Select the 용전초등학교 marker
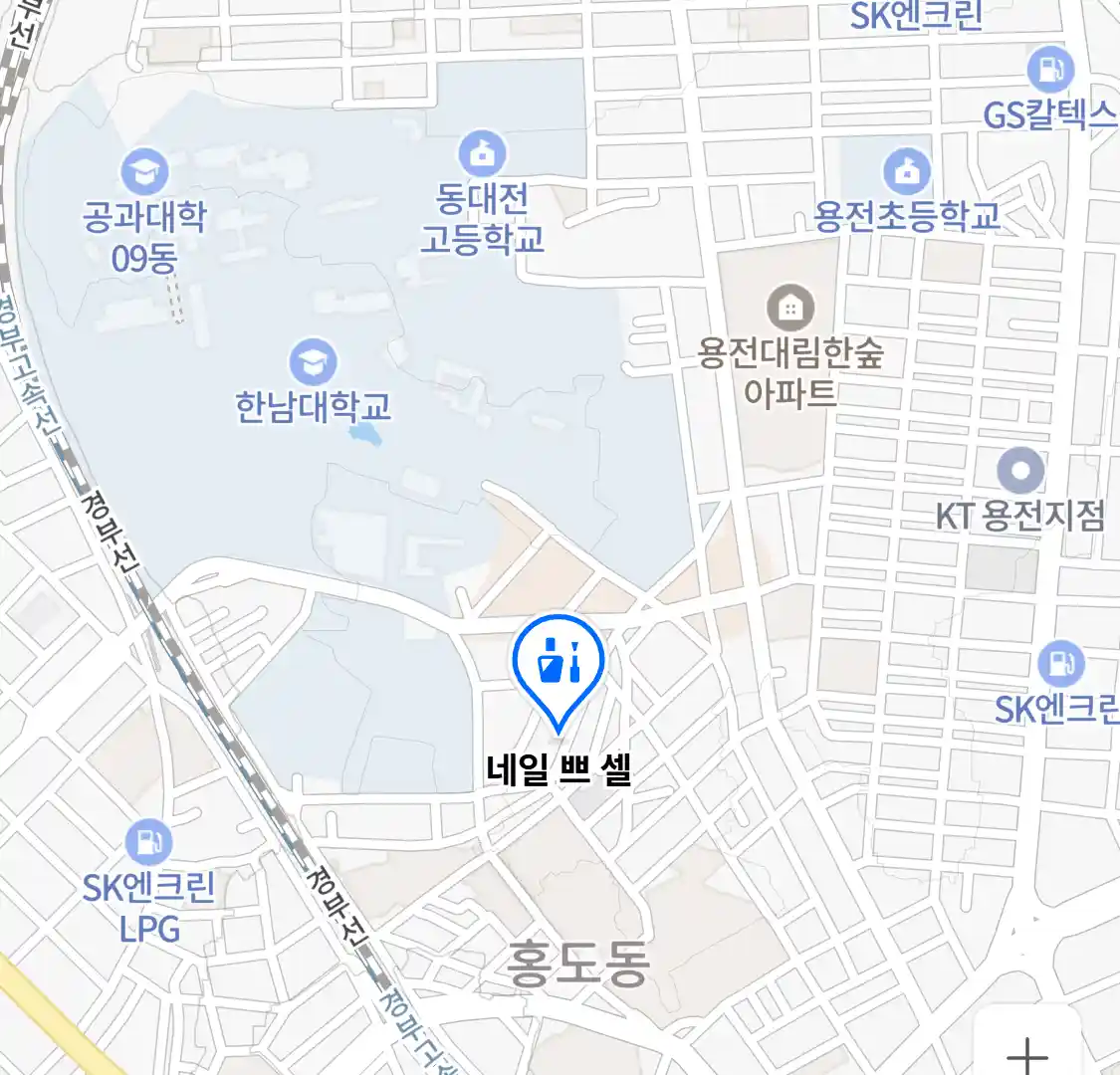Image resolution: width=1120 pixels, height=1075 pixels. pyautogui.click(x=906, y=172)
